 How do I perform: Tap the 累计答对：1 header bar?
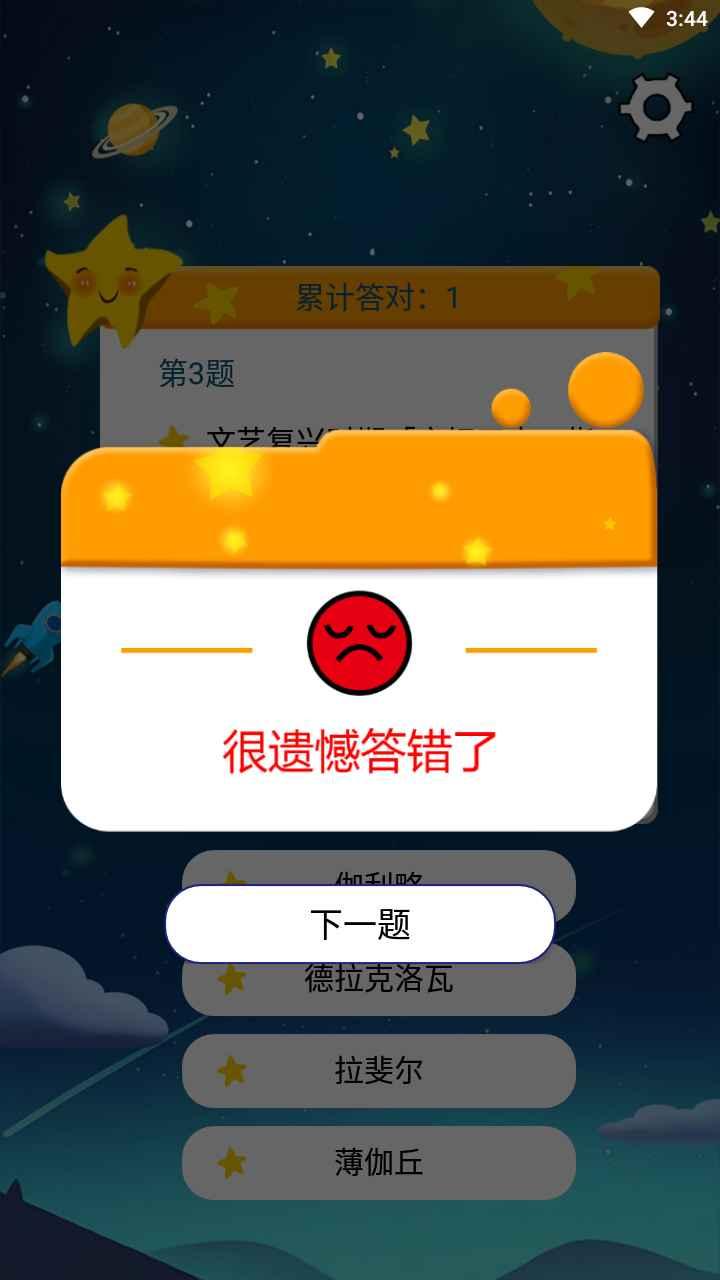(360, 296)
